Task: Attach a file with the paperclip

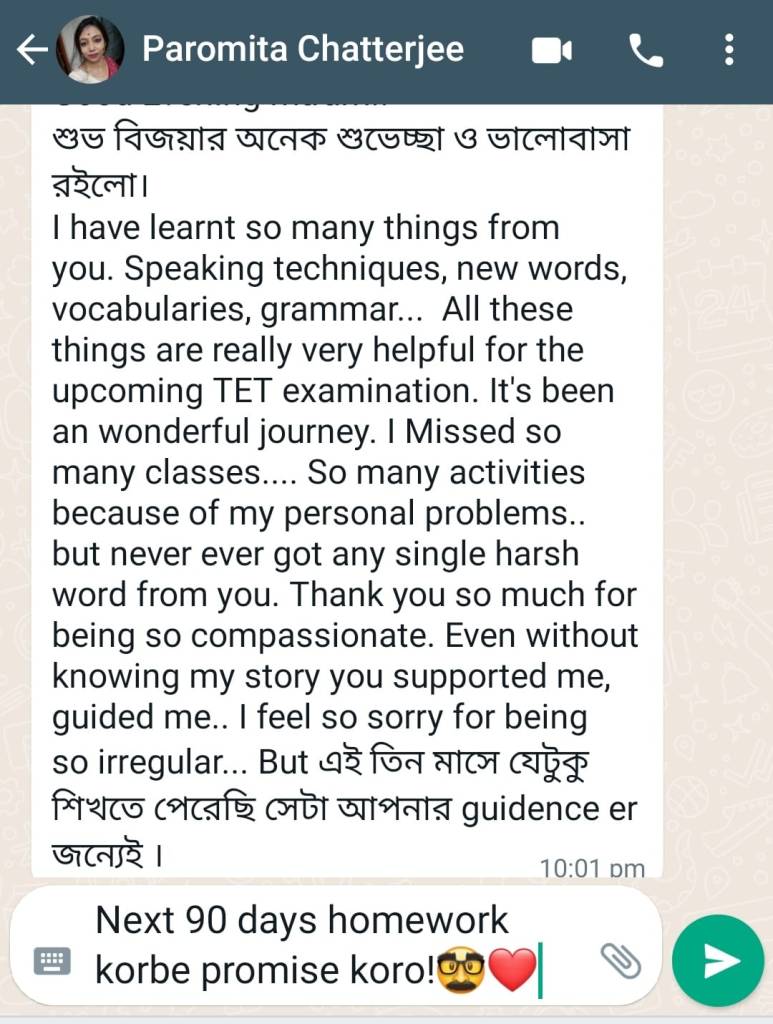Action: tap(620, 960)
